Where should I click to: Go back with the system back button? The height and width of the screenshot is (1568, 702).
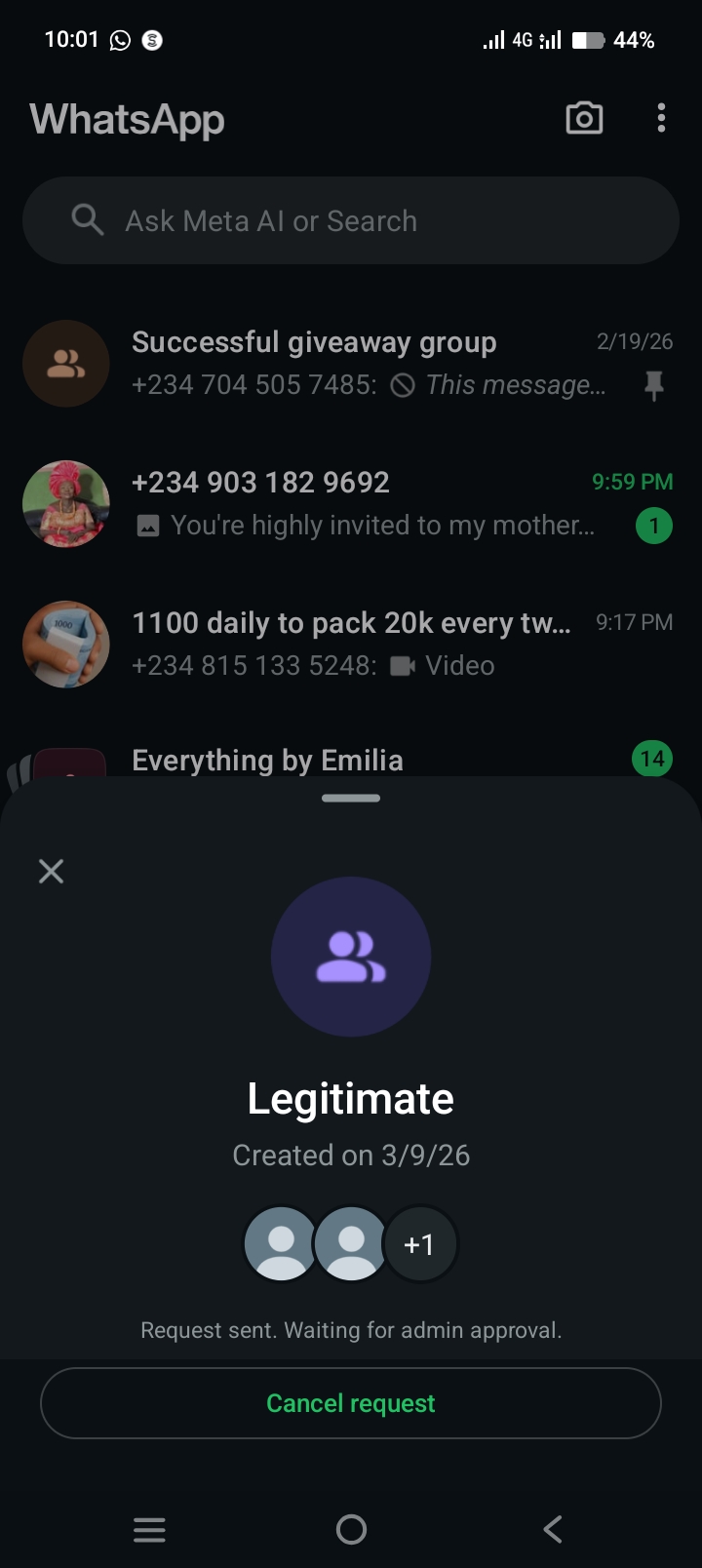tap(552, 1529)
